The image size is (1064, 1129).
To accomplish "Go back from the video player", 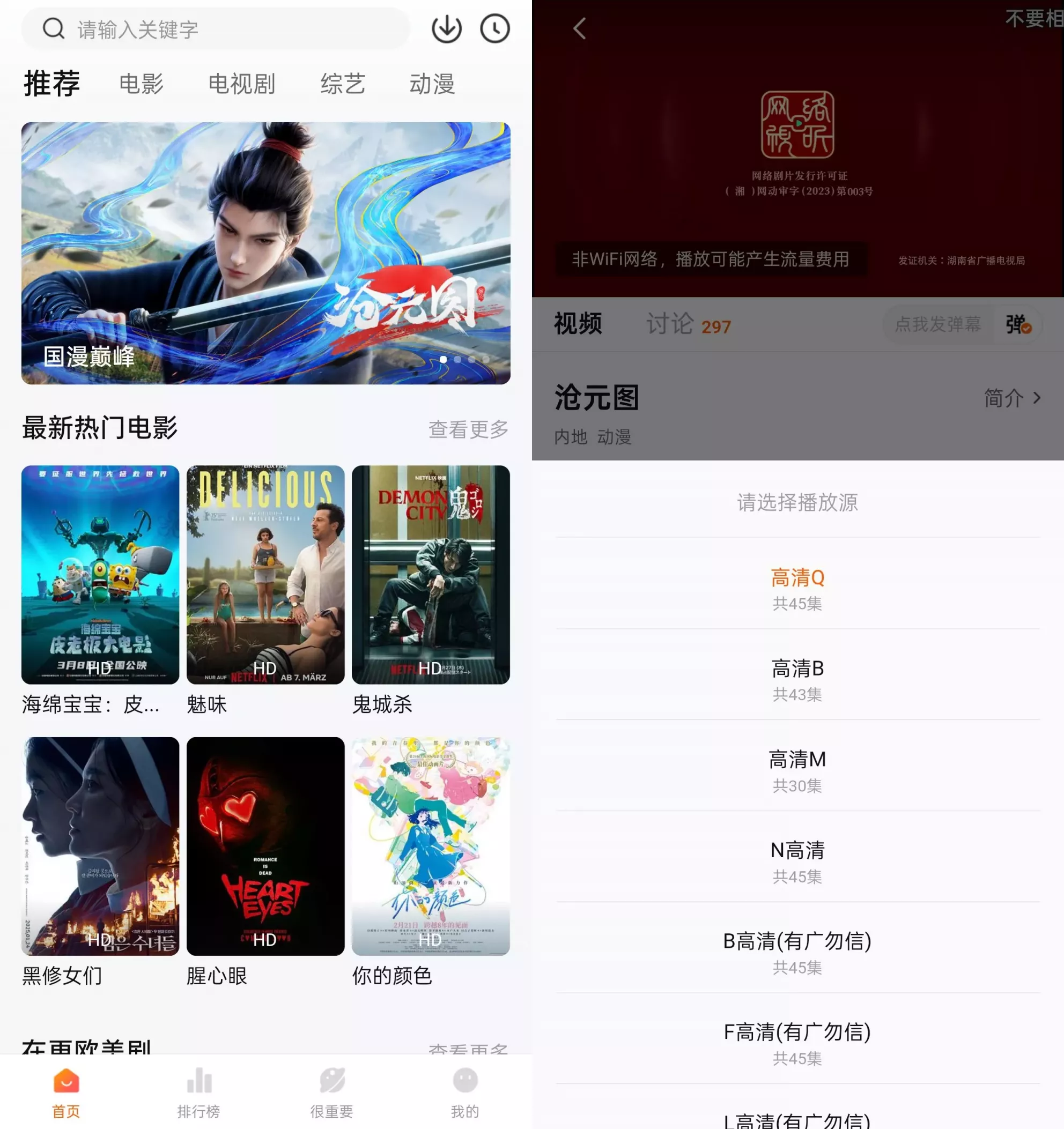I will tap(579, 28).
